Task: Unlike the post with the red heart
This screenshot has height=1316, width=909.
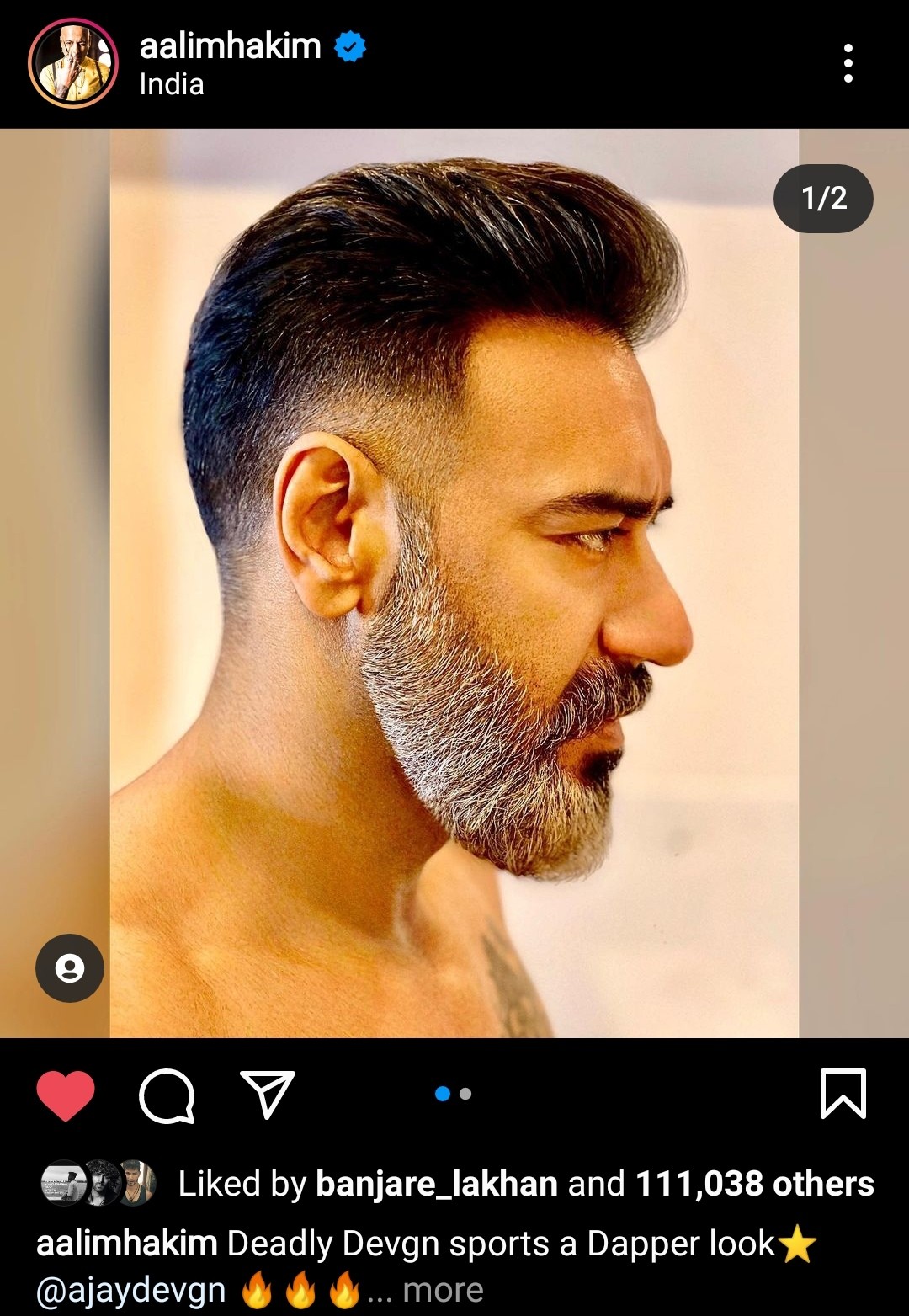Action: [x=66, y=1095]
